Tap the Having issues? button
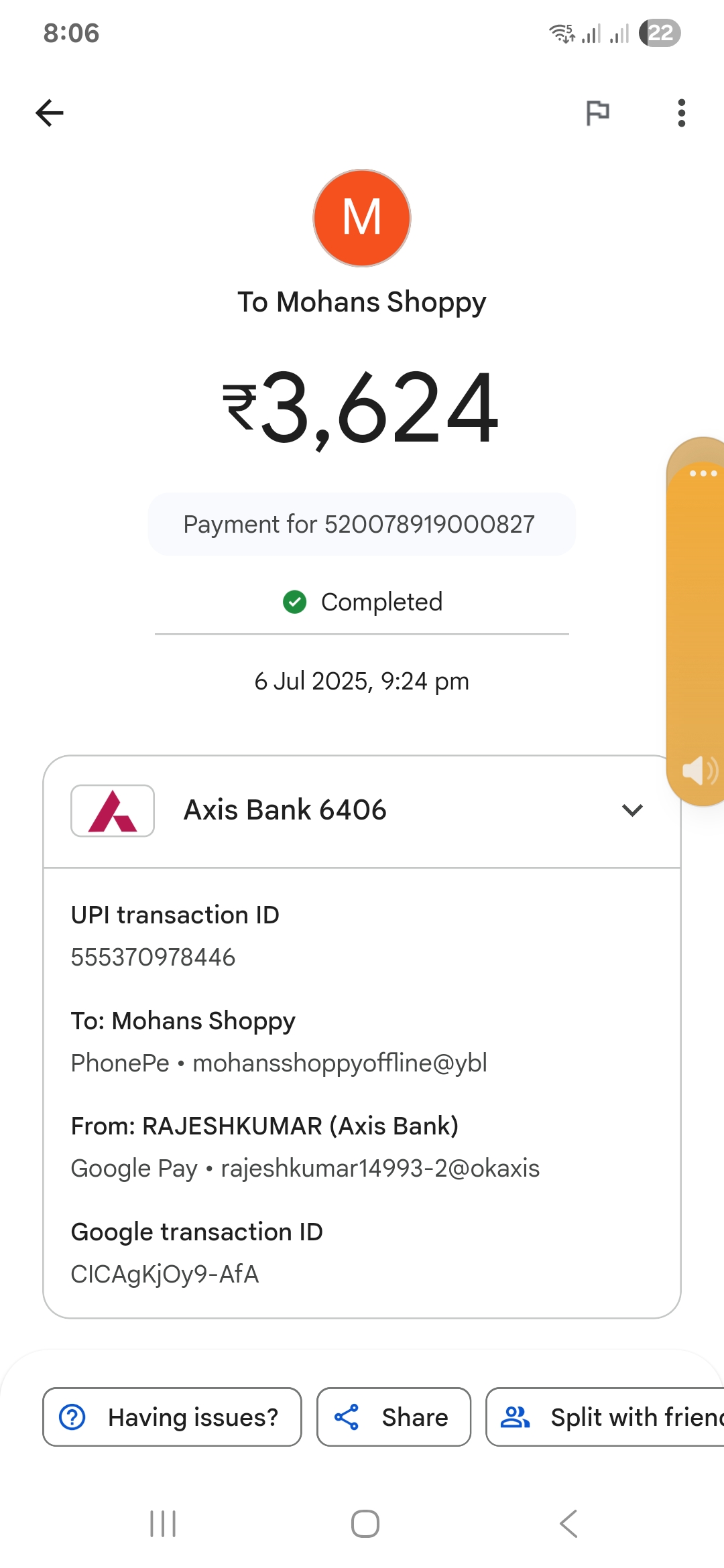 click(172, 1417)
